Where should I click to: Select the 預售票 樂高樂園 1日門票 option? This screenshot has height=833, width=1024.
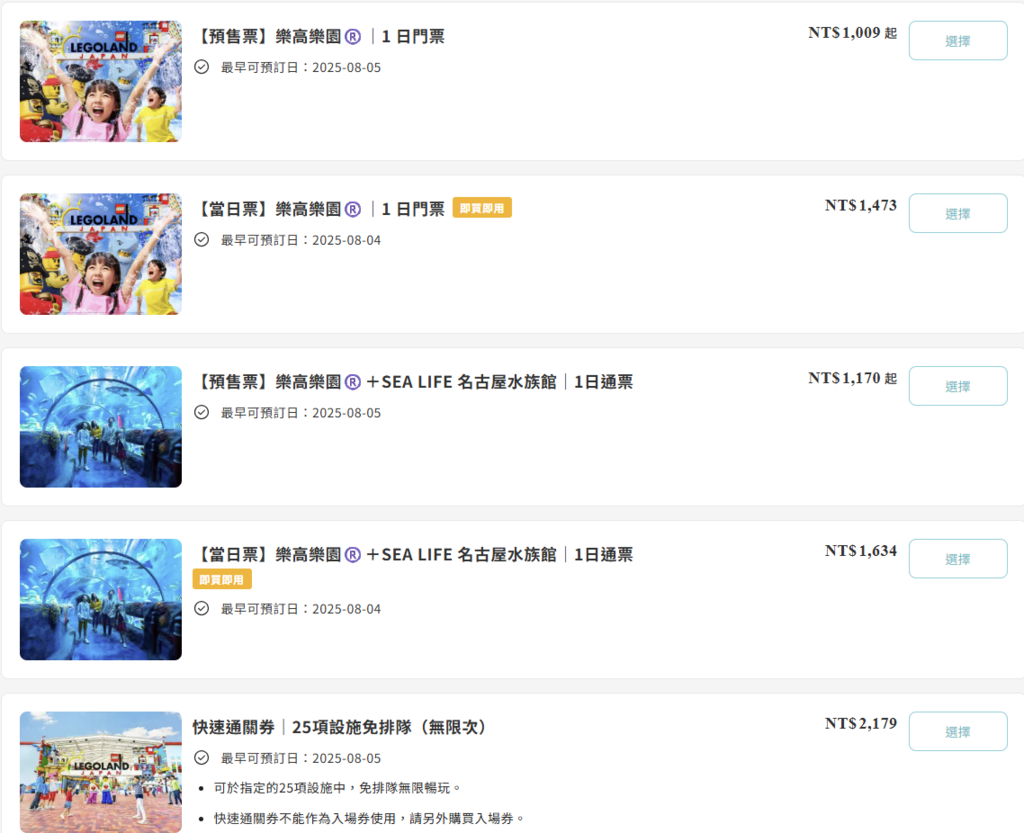pyautogui.click(x=957, y=41)
